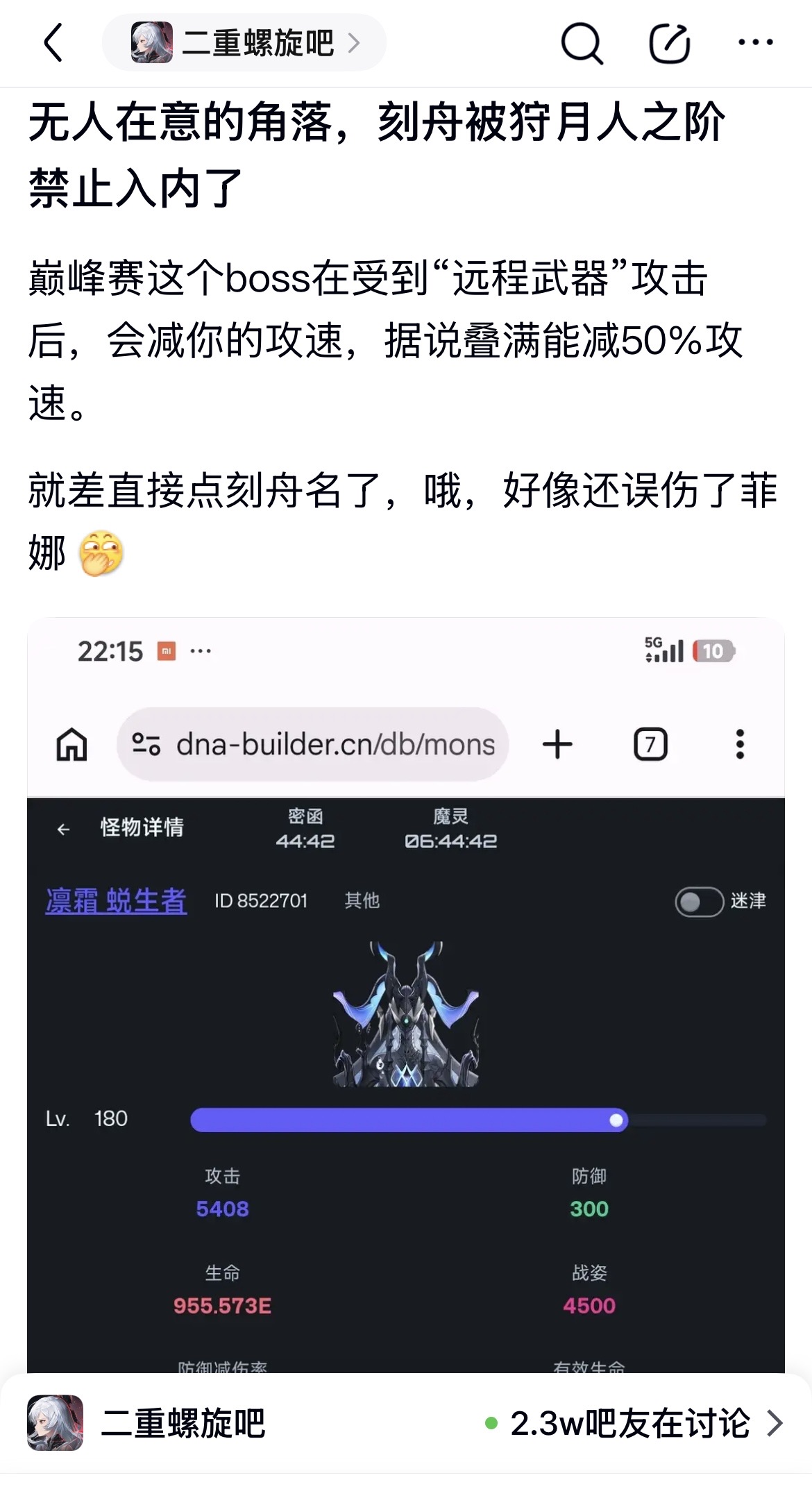
Task: Open the 二重螺旋吧 discussion bar at bottom
Action: coord(406,1423)
